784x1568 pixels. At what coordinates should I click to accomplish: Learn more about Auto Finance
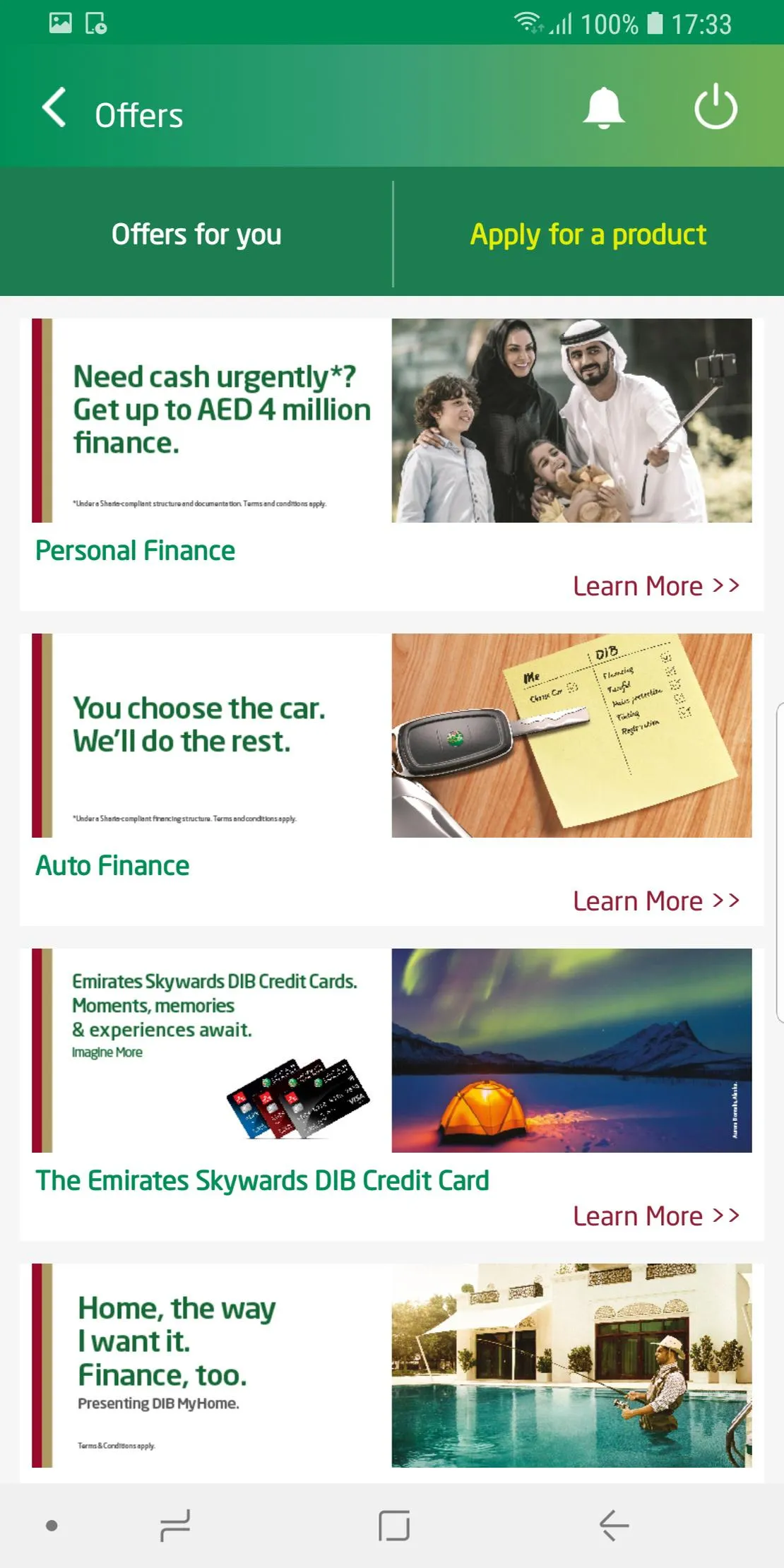pos(655,901)
